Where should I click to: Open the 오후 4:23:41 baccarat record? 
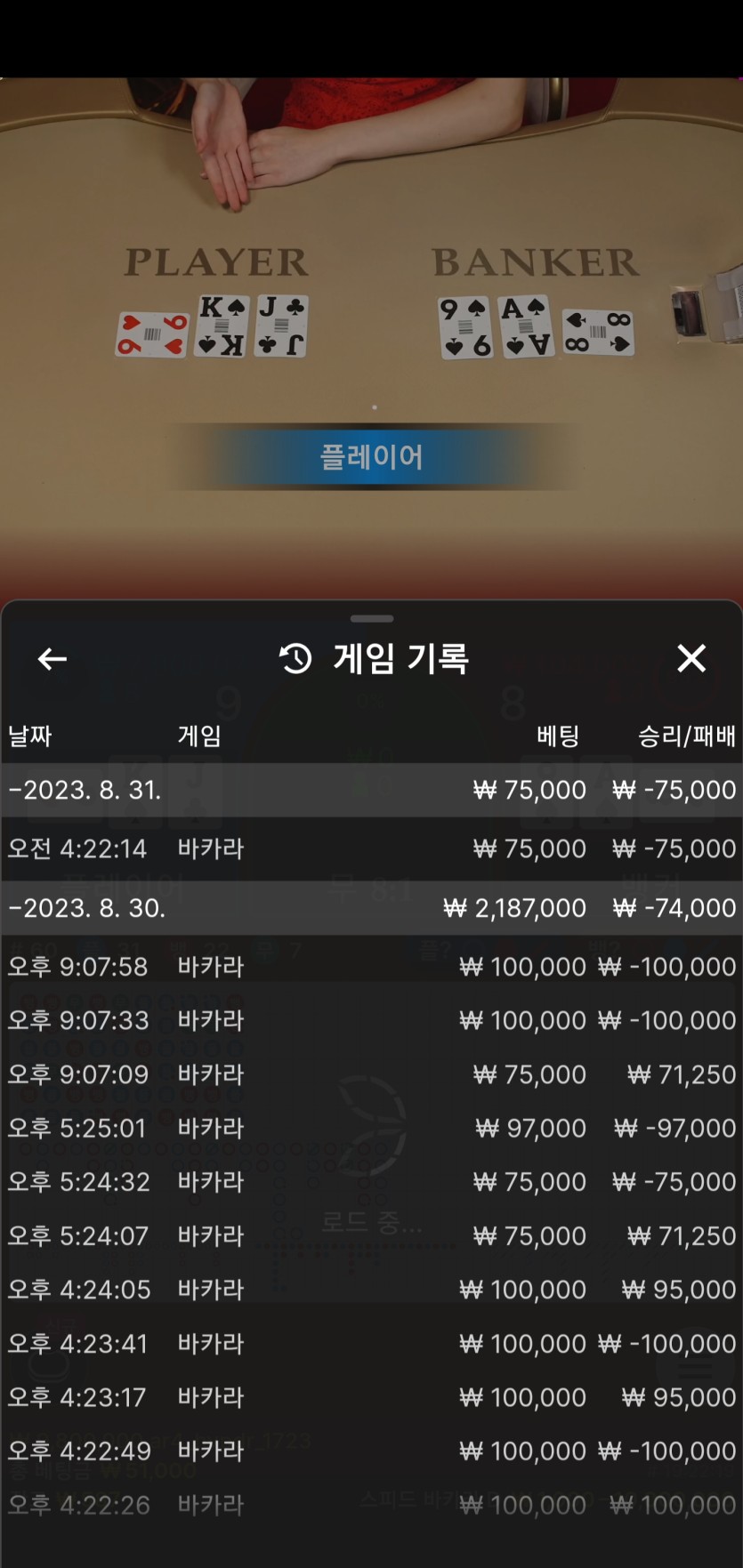point(372,1344)
